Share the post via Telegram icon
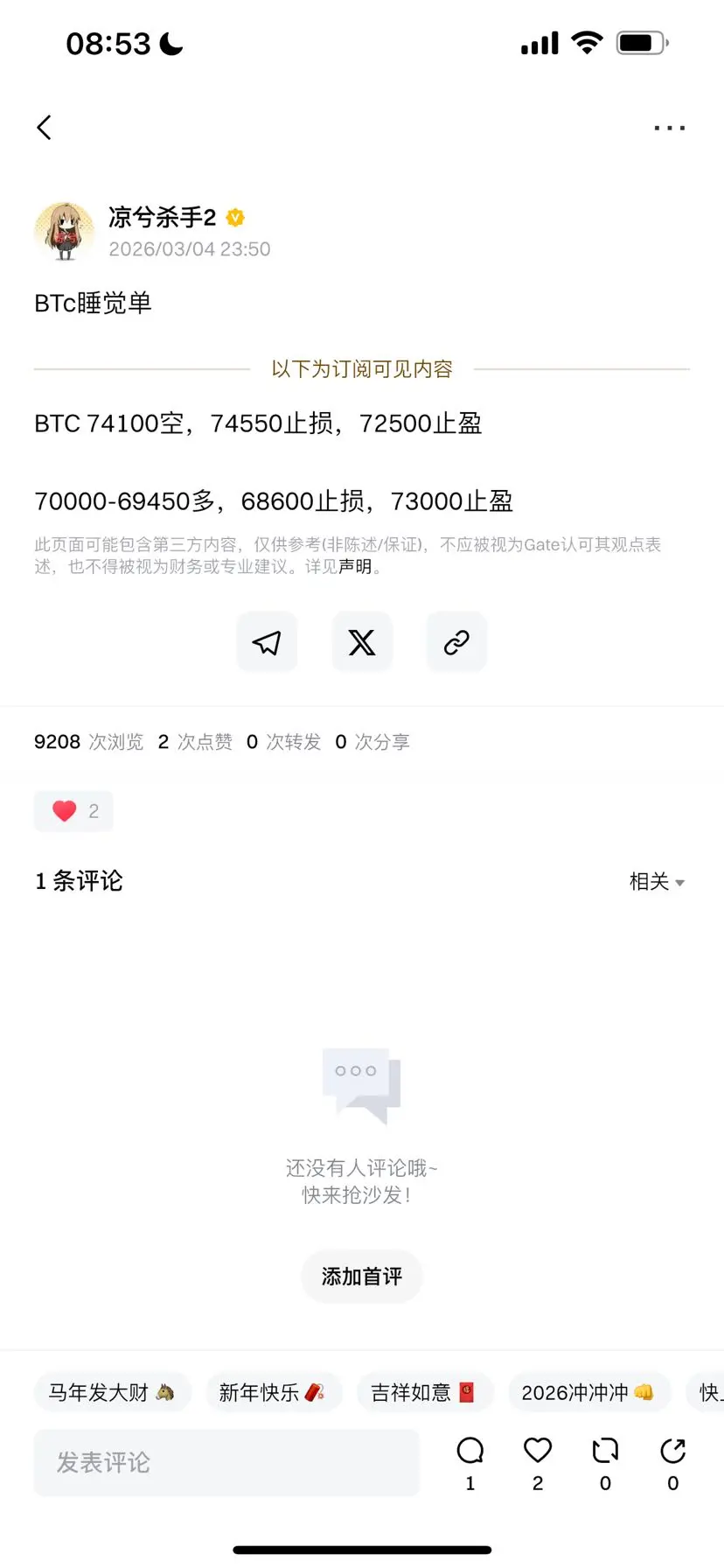The height and width of the screenshot is (1568, 724). tap(267, 641)
